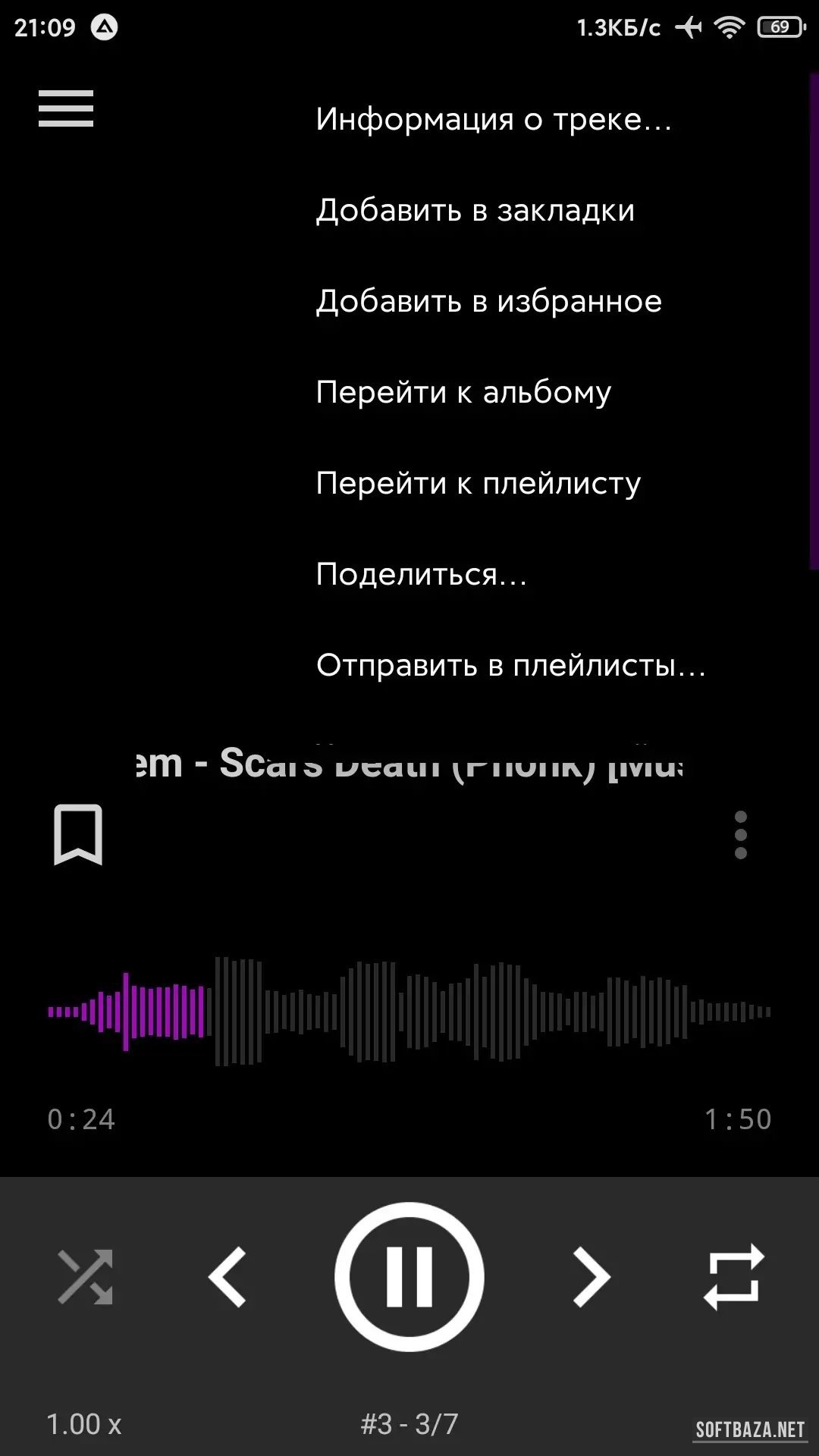Open the three-dot overflow menu
This screenshot has width=819, height=1456.
click(x=741, y=835)
